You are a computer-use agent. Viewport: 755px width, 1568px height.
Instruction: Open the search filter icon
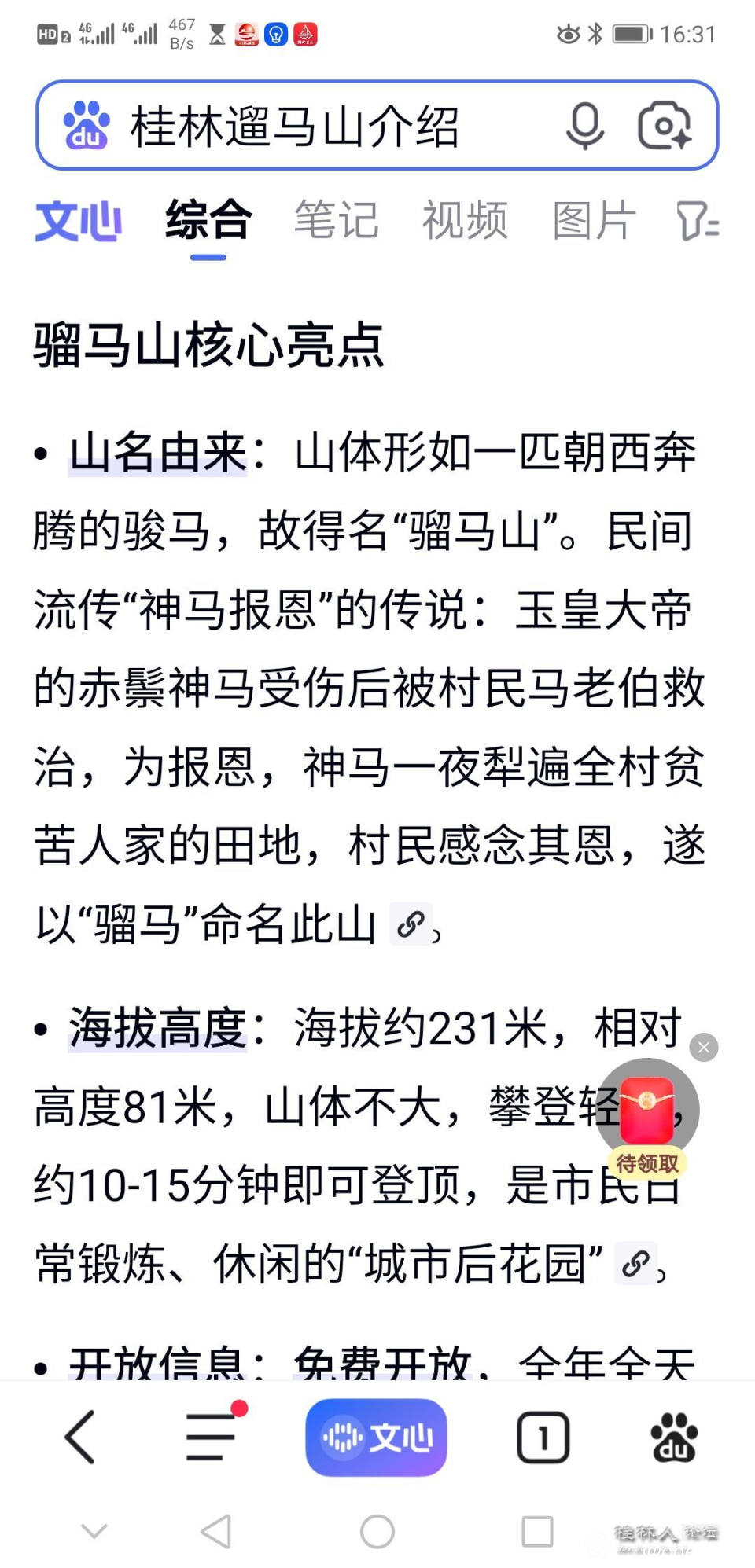pos(698,221)
